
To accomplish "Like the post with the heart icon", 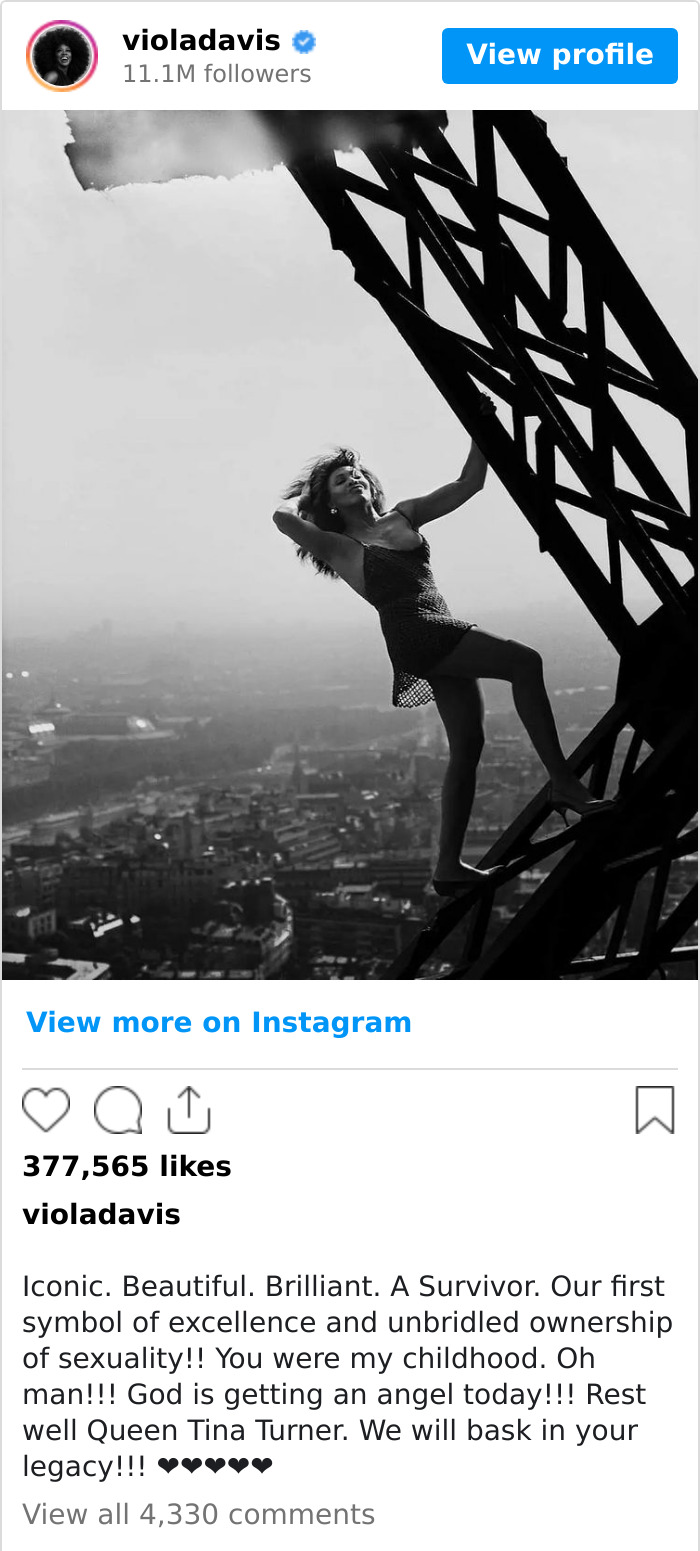I will tap(46, 1110).
